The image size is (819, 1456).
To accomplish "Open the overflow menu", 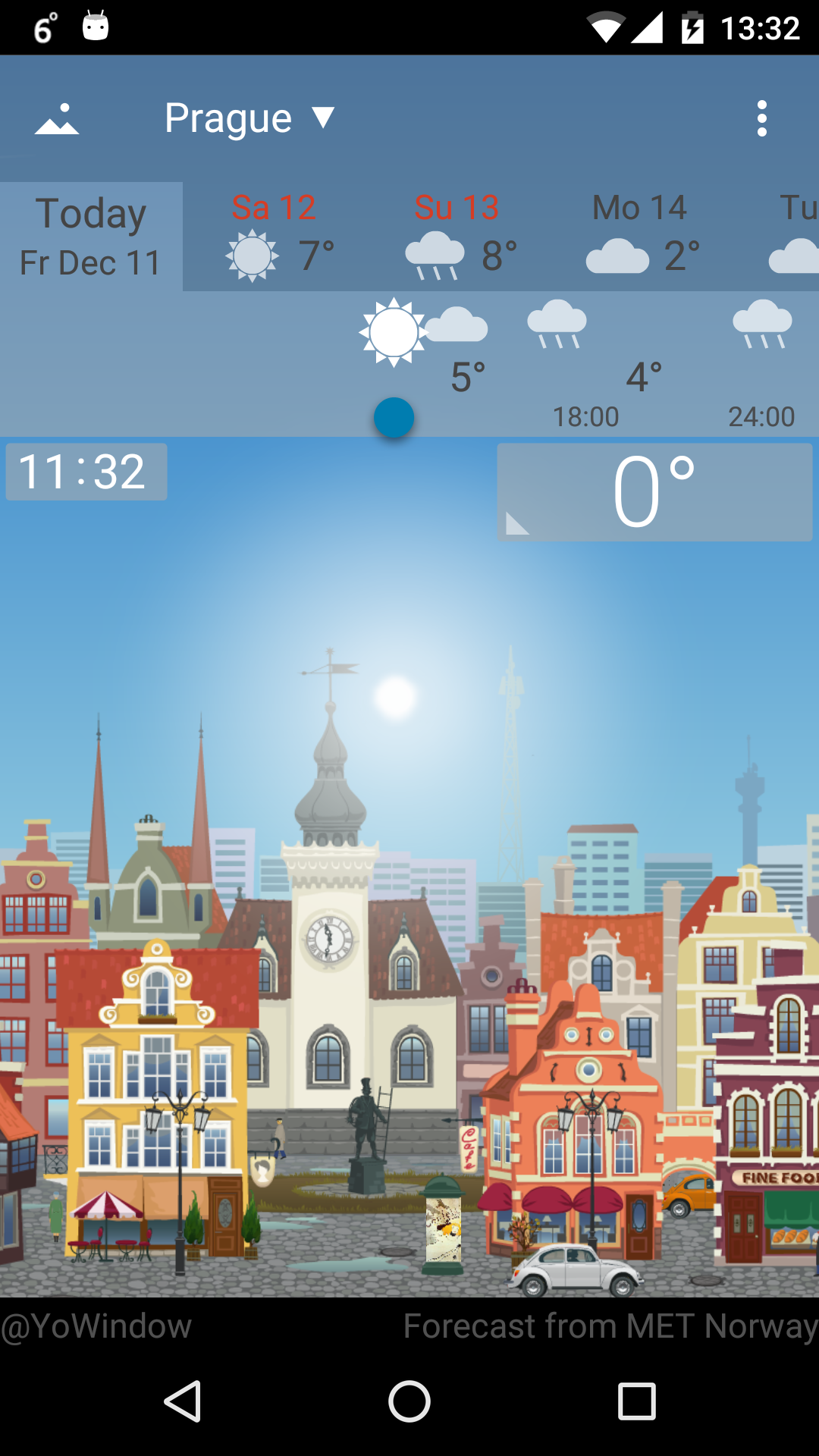I will click(761, 119).
